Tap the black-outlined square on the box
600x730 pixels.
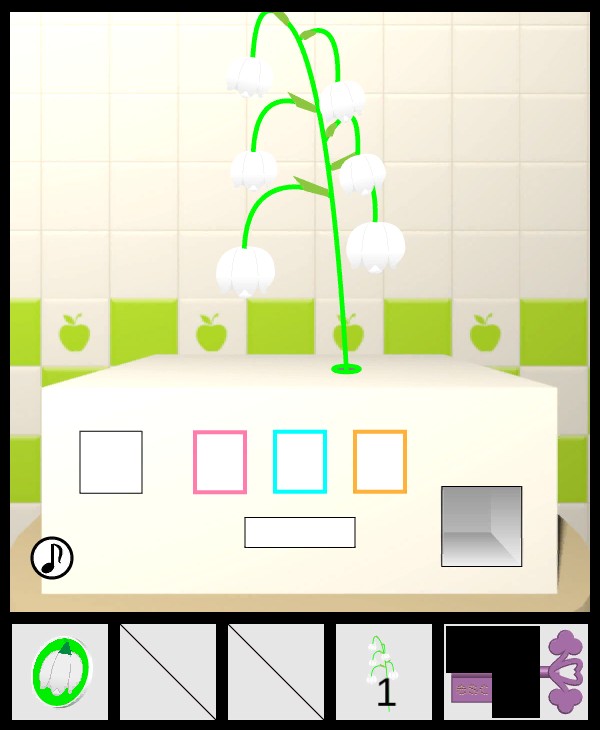point(111,462)
